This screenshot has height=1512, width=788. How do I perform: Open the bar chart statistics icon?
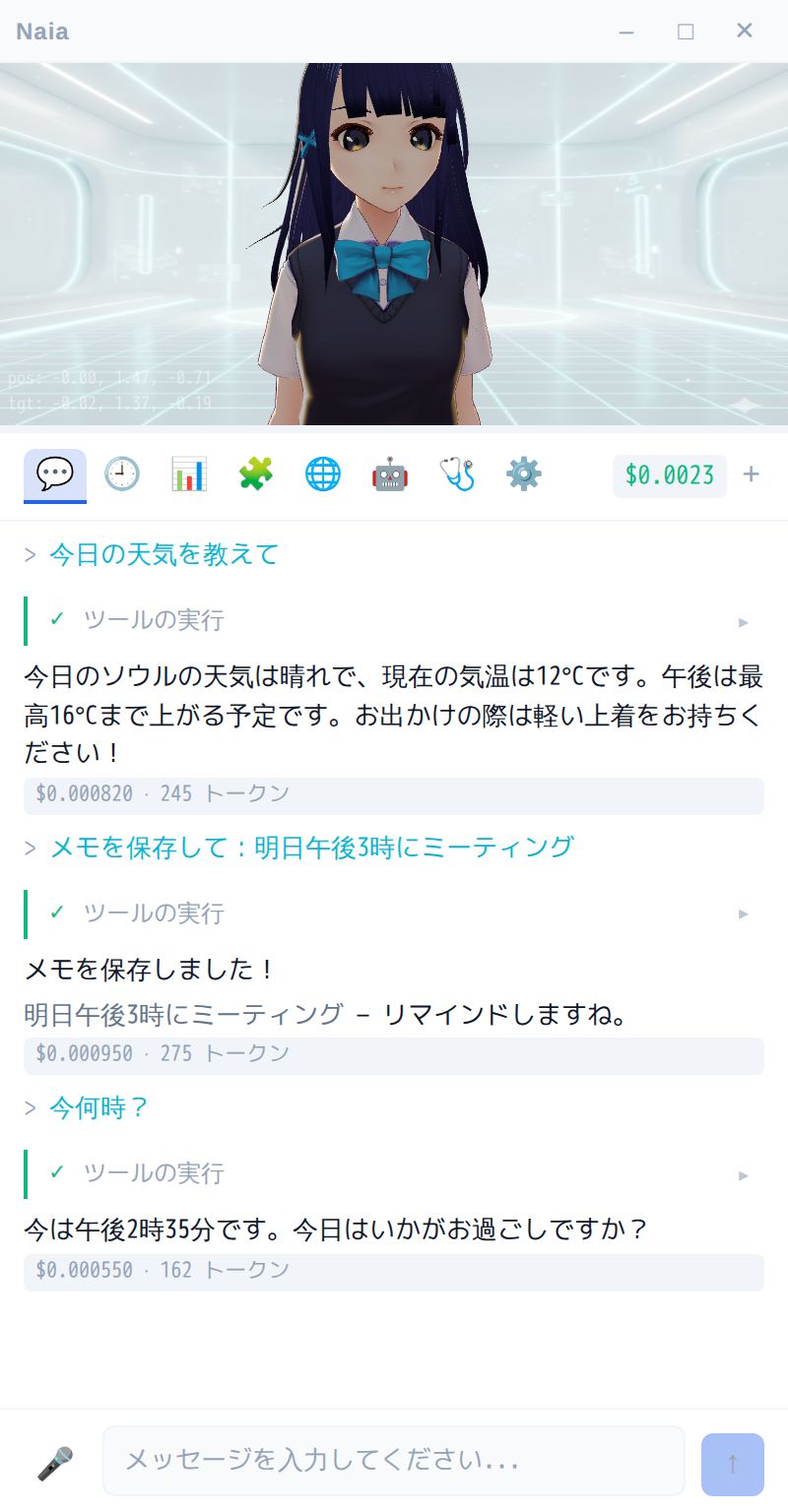click(188, 473)
